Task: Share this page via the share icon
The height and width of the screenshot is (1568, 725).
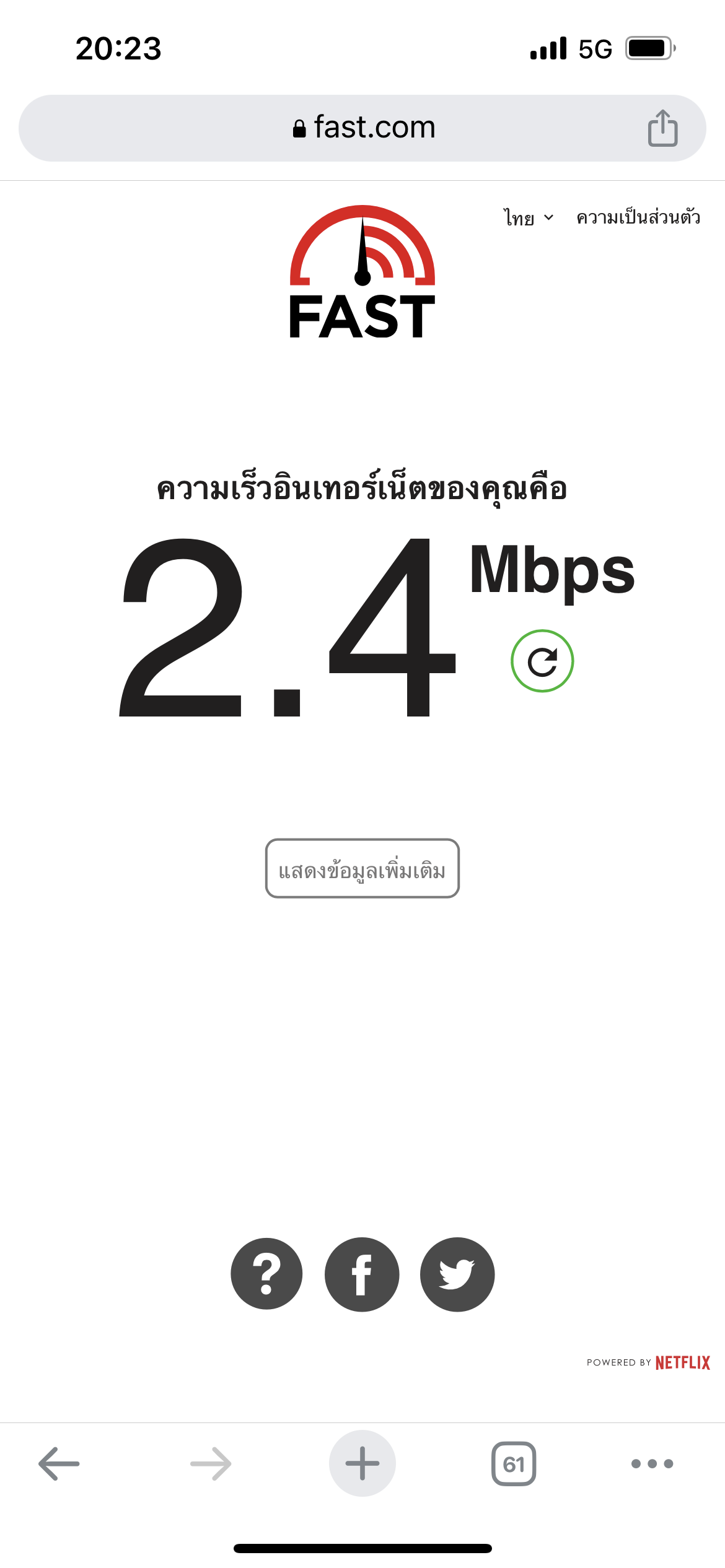Action: [x=662, y=128]
